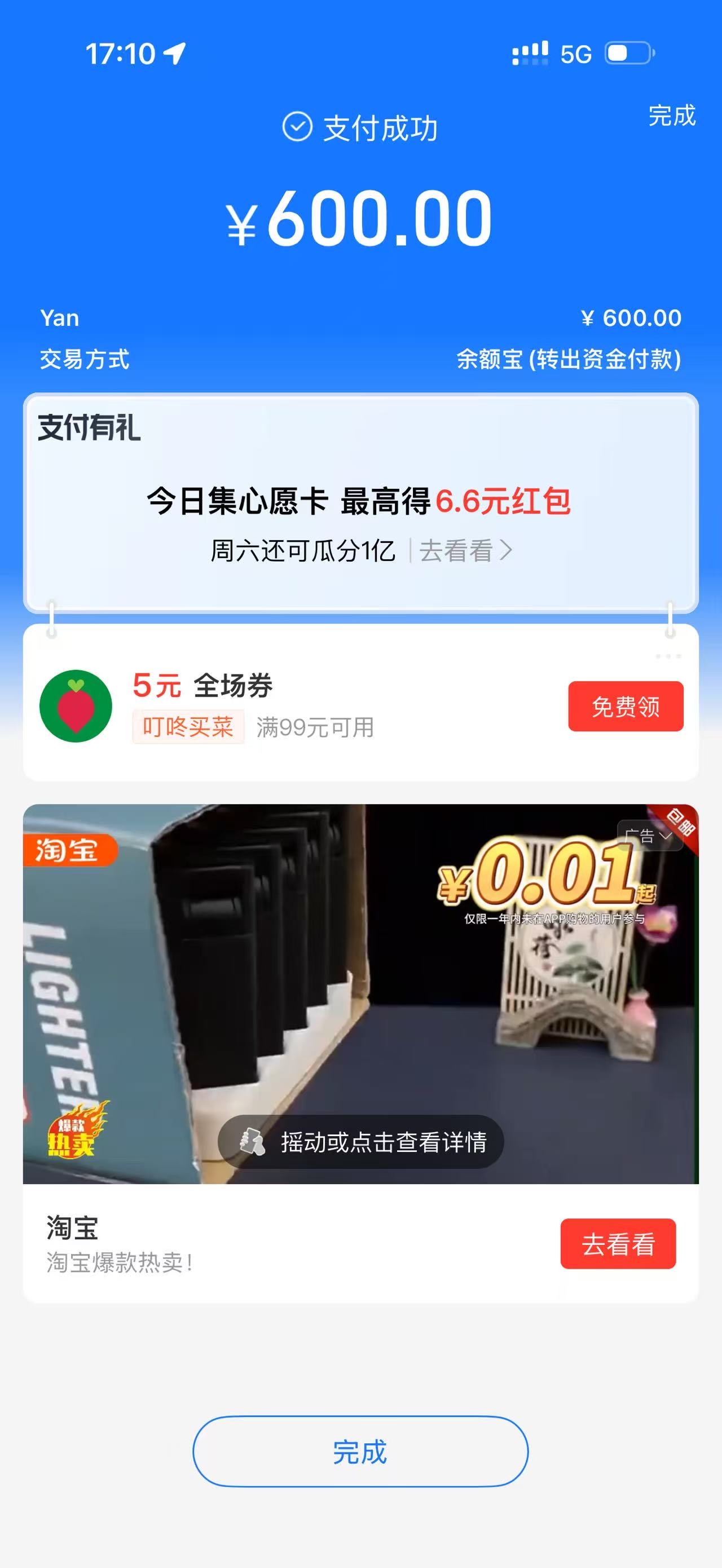Open the 去看看 link in 支付有礼
This screenshot has height=1568, width=722.
[x=465, y=551]
